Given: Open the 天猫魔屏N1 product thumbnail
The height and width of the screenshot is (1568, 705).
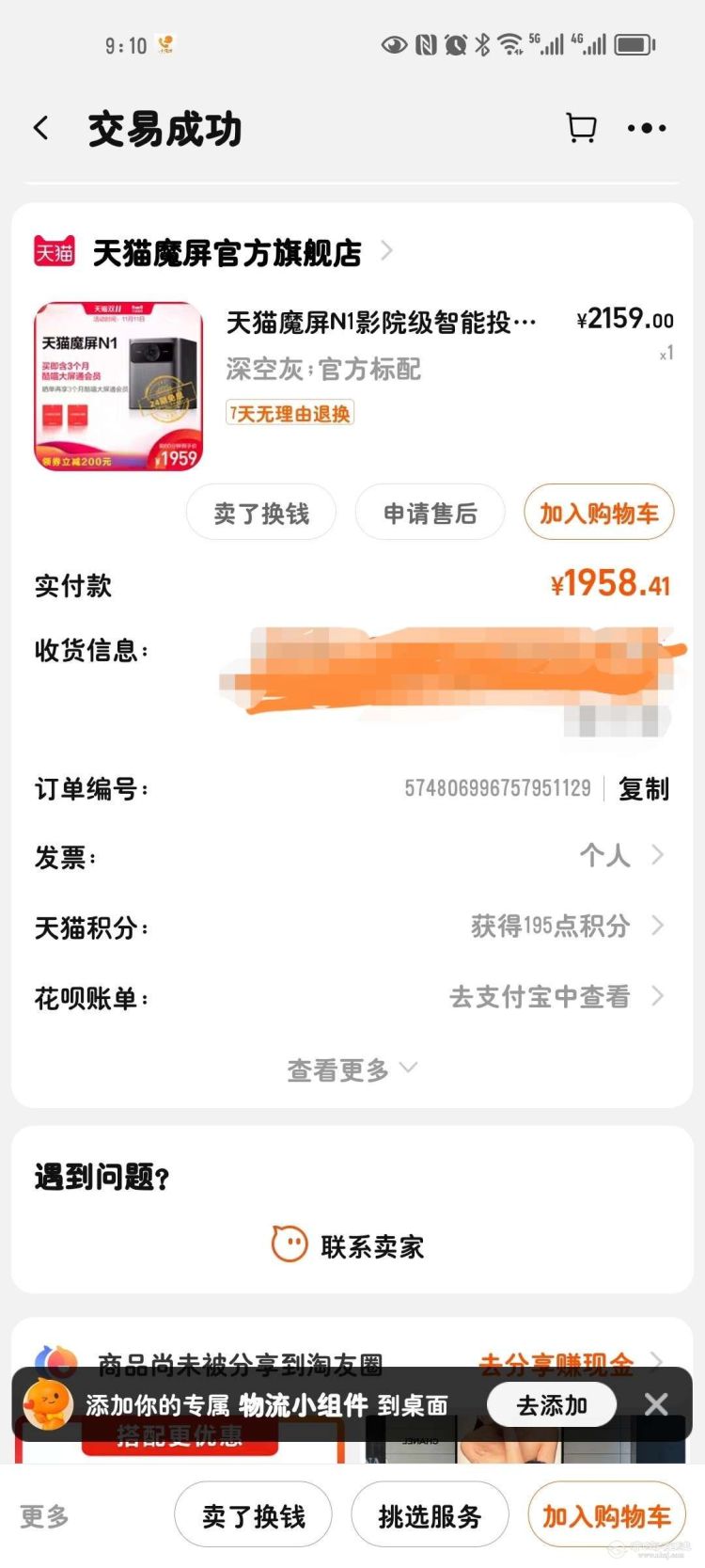Looking at the screenshot, I should pyautogui.click(x=118, y=386).
